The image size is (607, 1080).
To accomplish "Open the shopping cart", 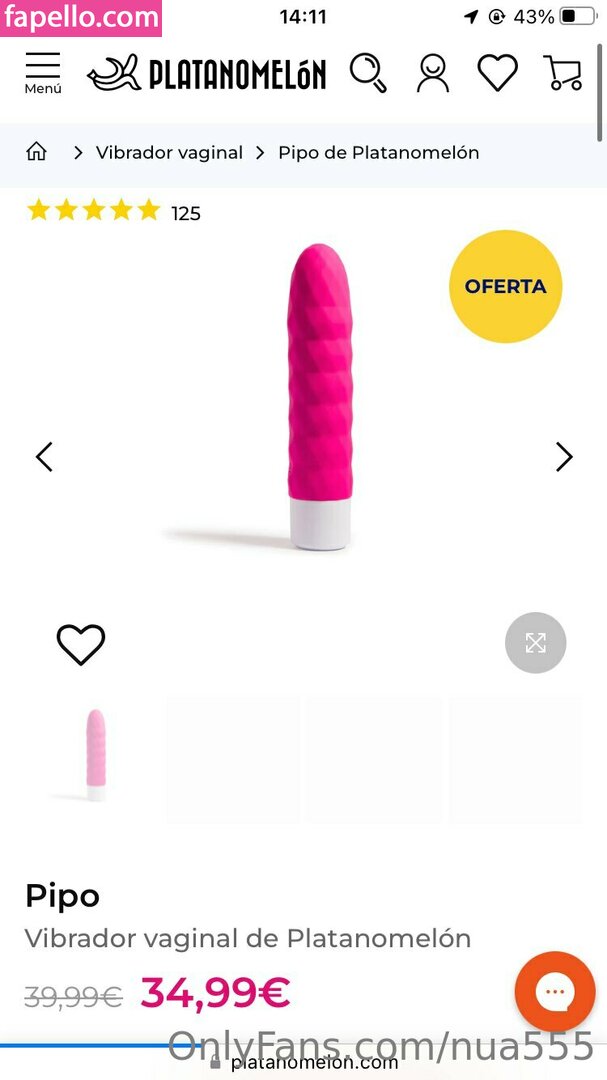I will (x=563, y=73).
